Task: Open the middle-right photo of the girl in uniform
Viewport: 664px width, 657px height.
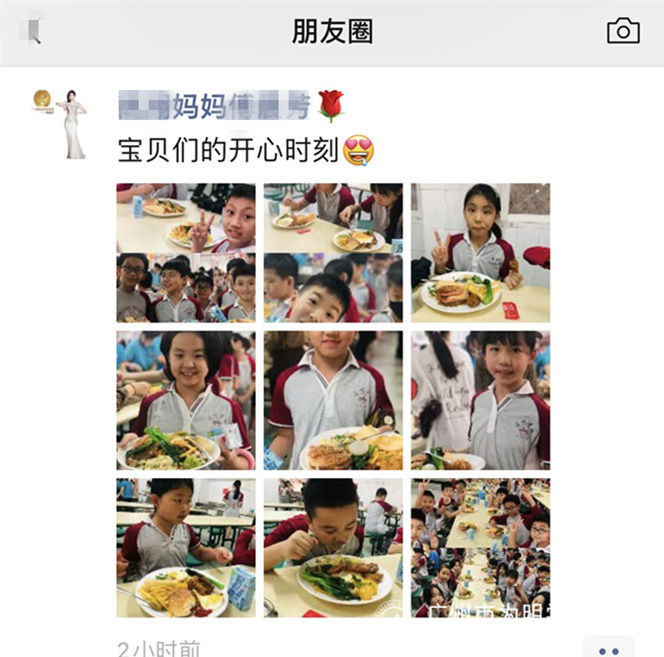Action: 480,400
